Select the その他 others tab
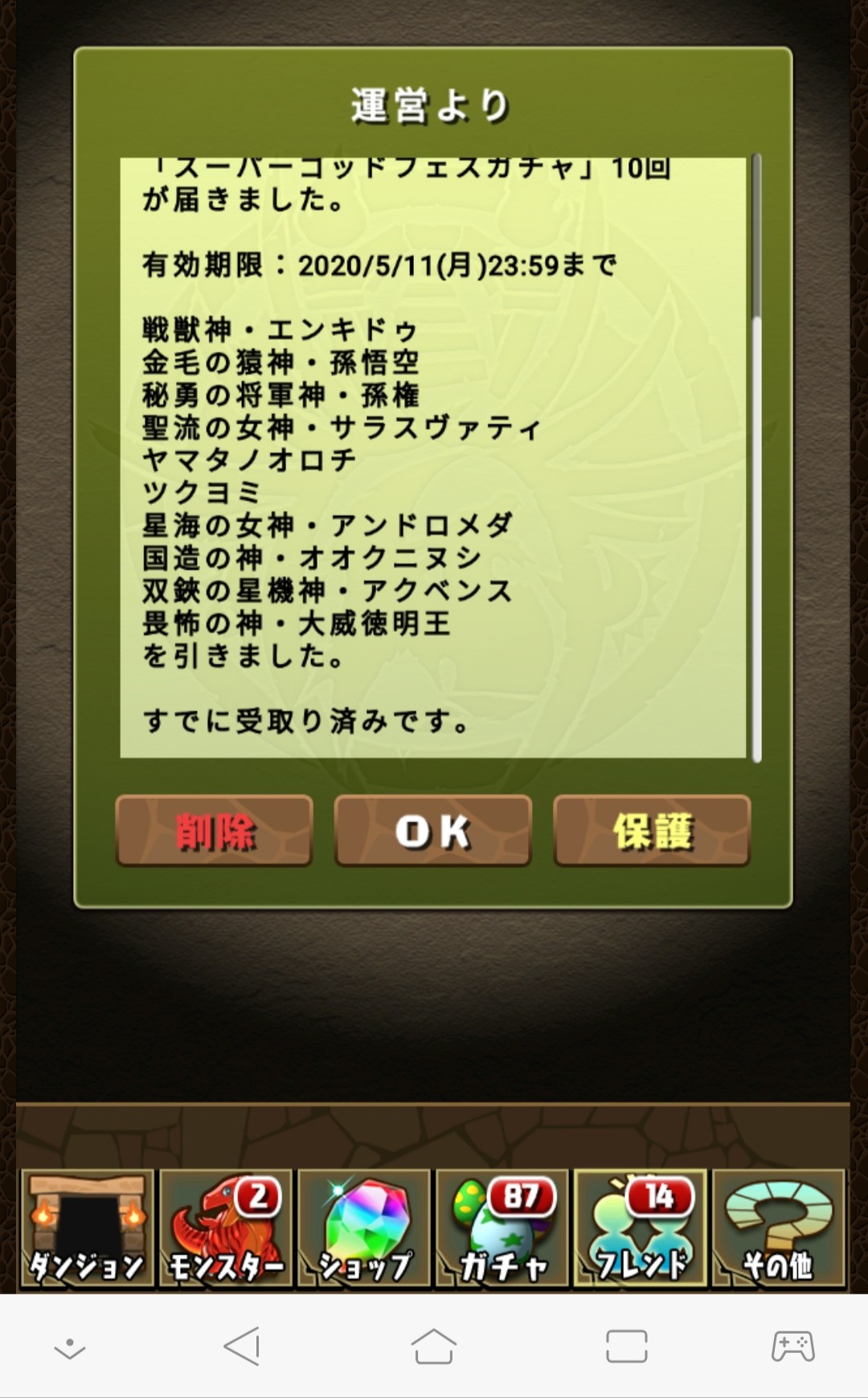 (779, 1228)
